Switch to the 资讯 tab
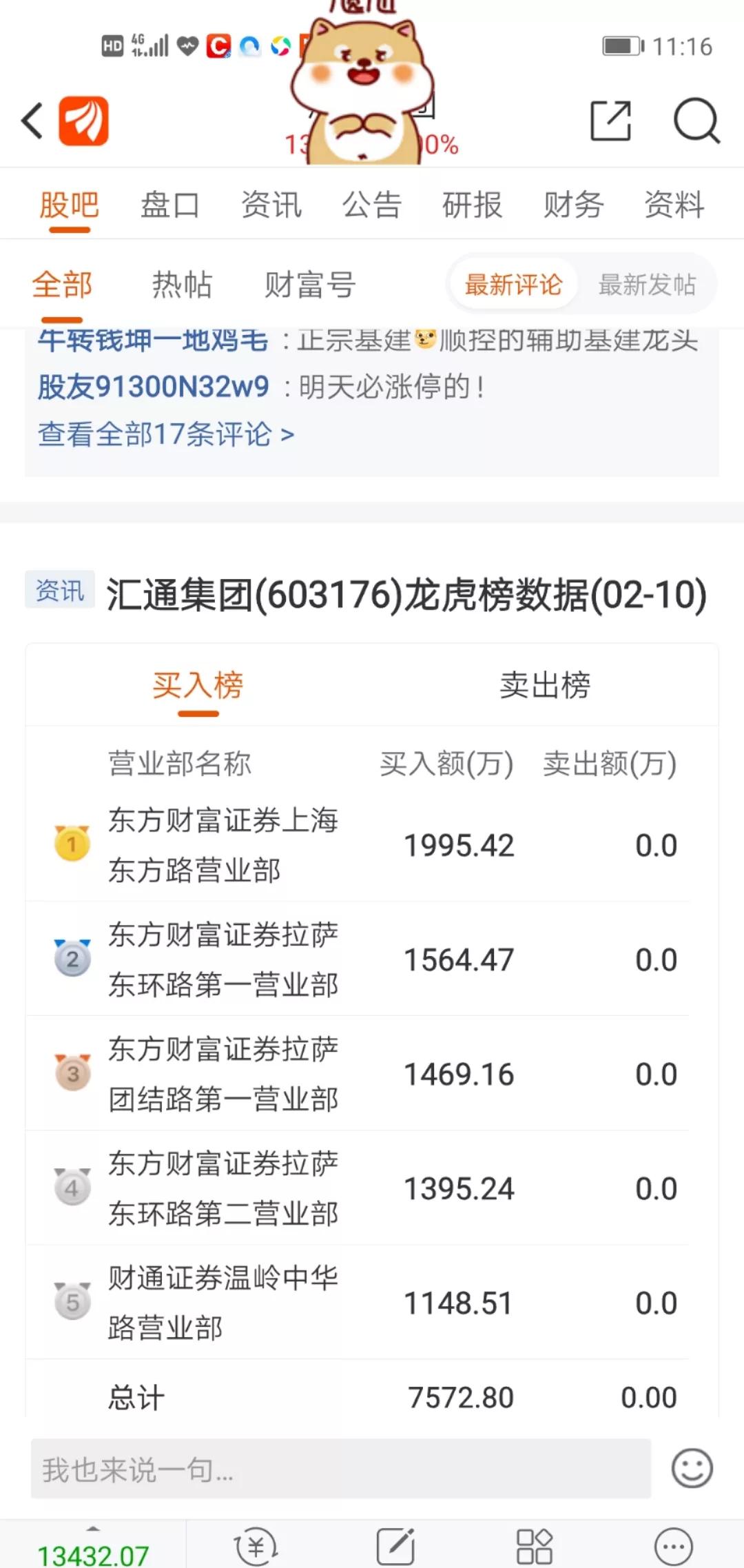This screenshot has height=1568, width=744. (271, 205)
